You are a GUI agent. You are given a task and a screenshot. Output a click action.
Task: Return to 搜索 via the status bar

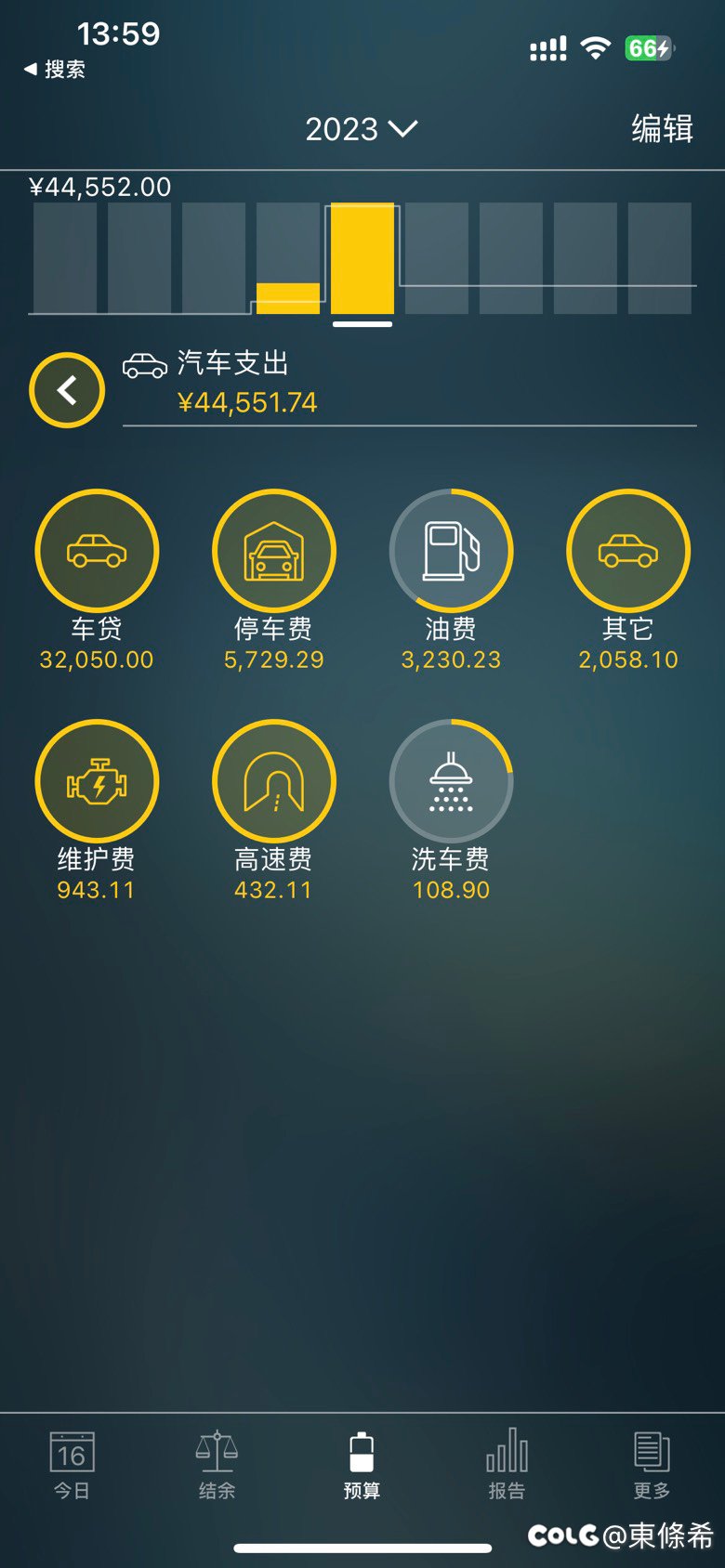(56, 70)
